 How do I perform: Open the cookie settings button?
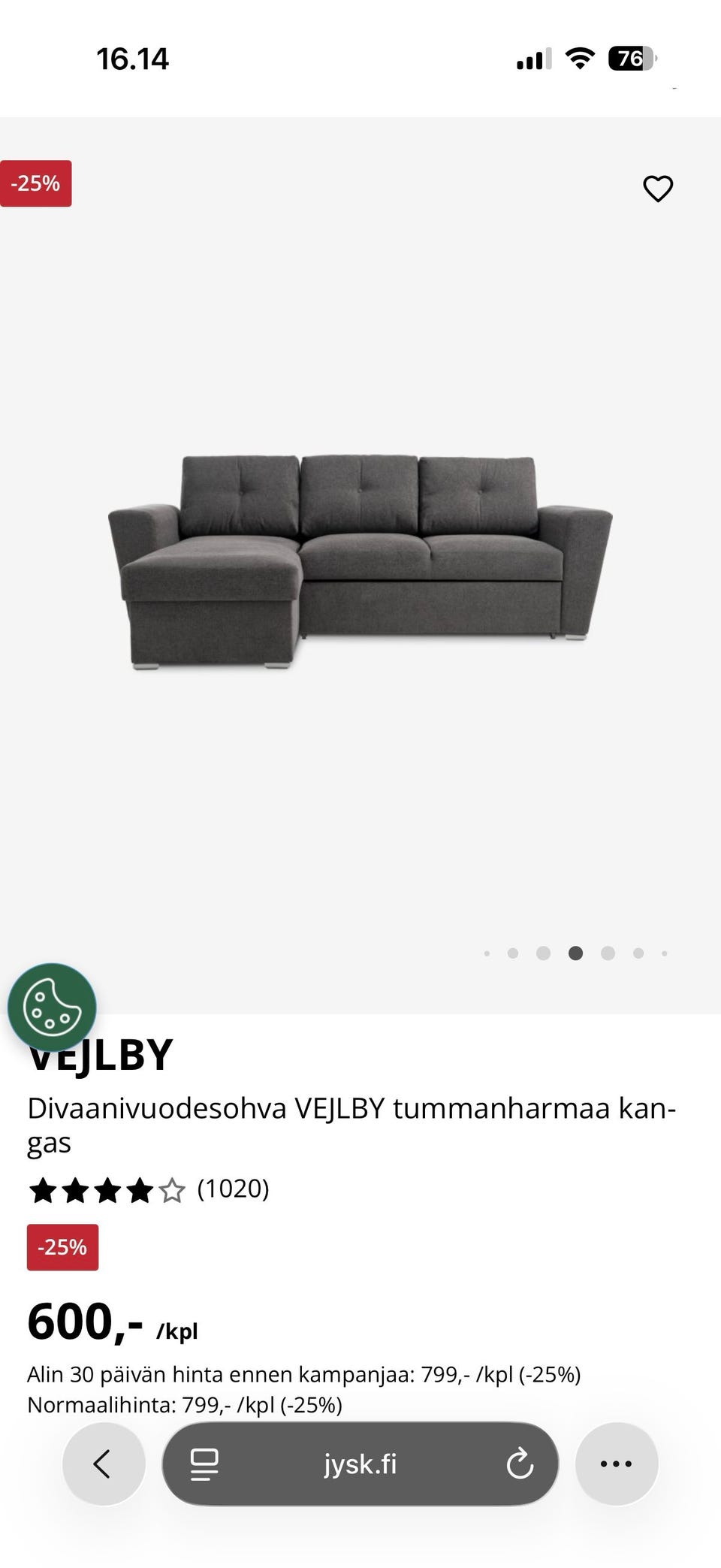(x=52, y=1008)
